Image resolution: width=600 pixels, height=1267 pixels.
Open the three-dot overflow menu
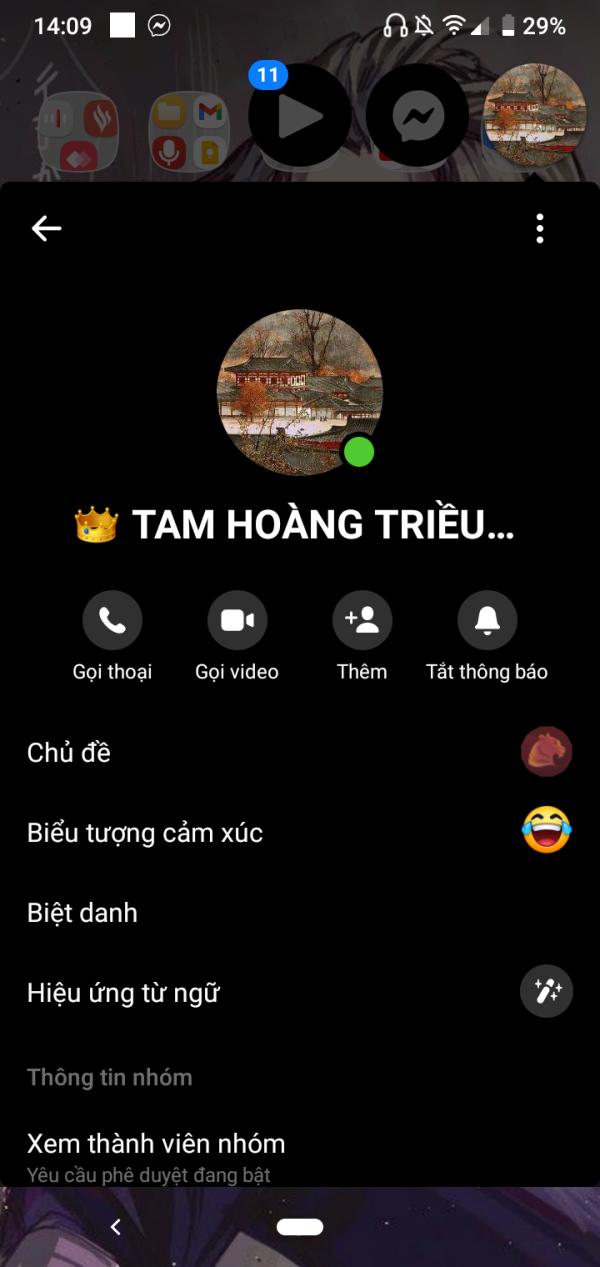coord(540,229)
